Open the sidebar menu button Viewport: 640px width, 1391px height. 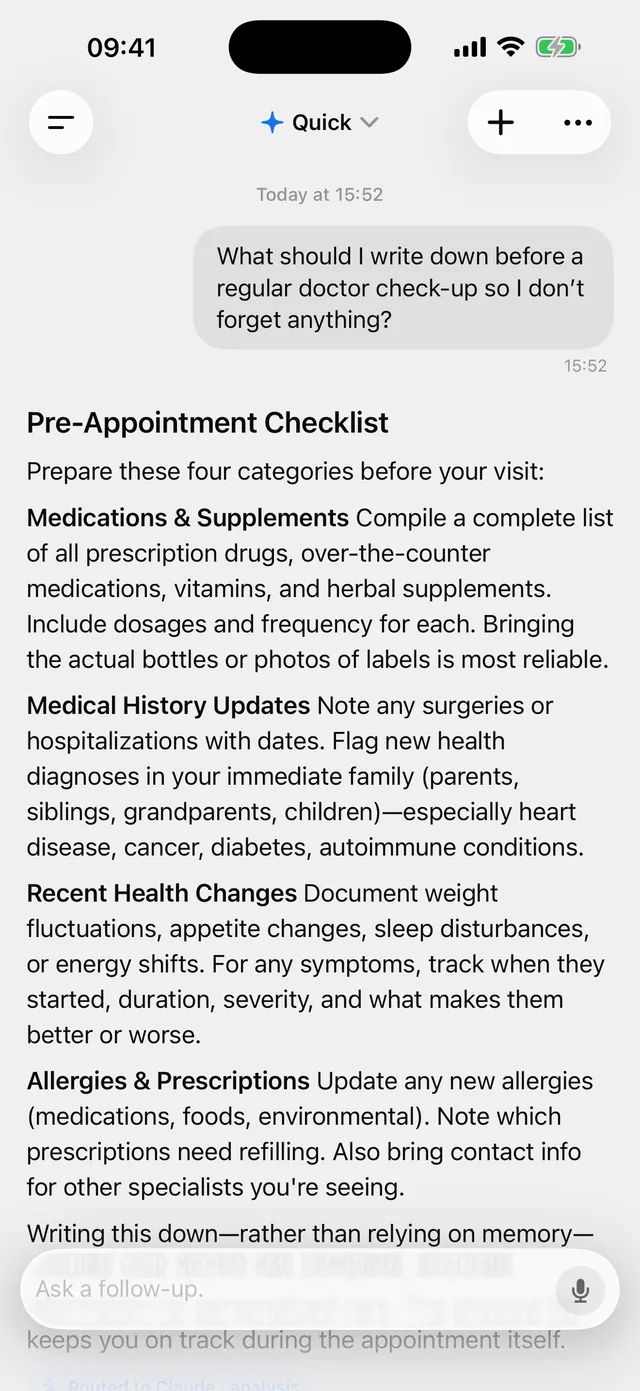(61, 123)
